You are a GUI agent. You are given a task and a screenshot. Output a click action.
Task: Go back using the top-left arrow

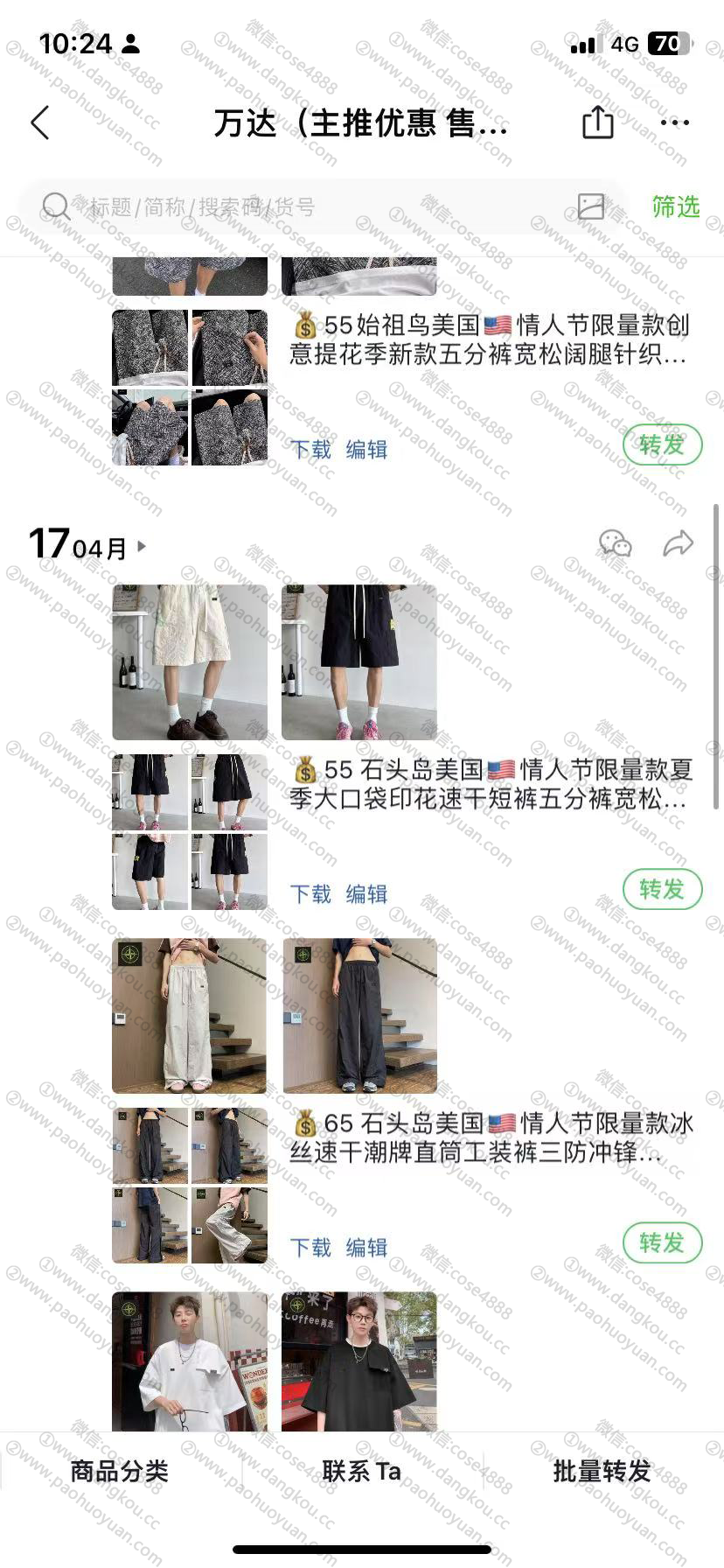click(x=40, y=123)
